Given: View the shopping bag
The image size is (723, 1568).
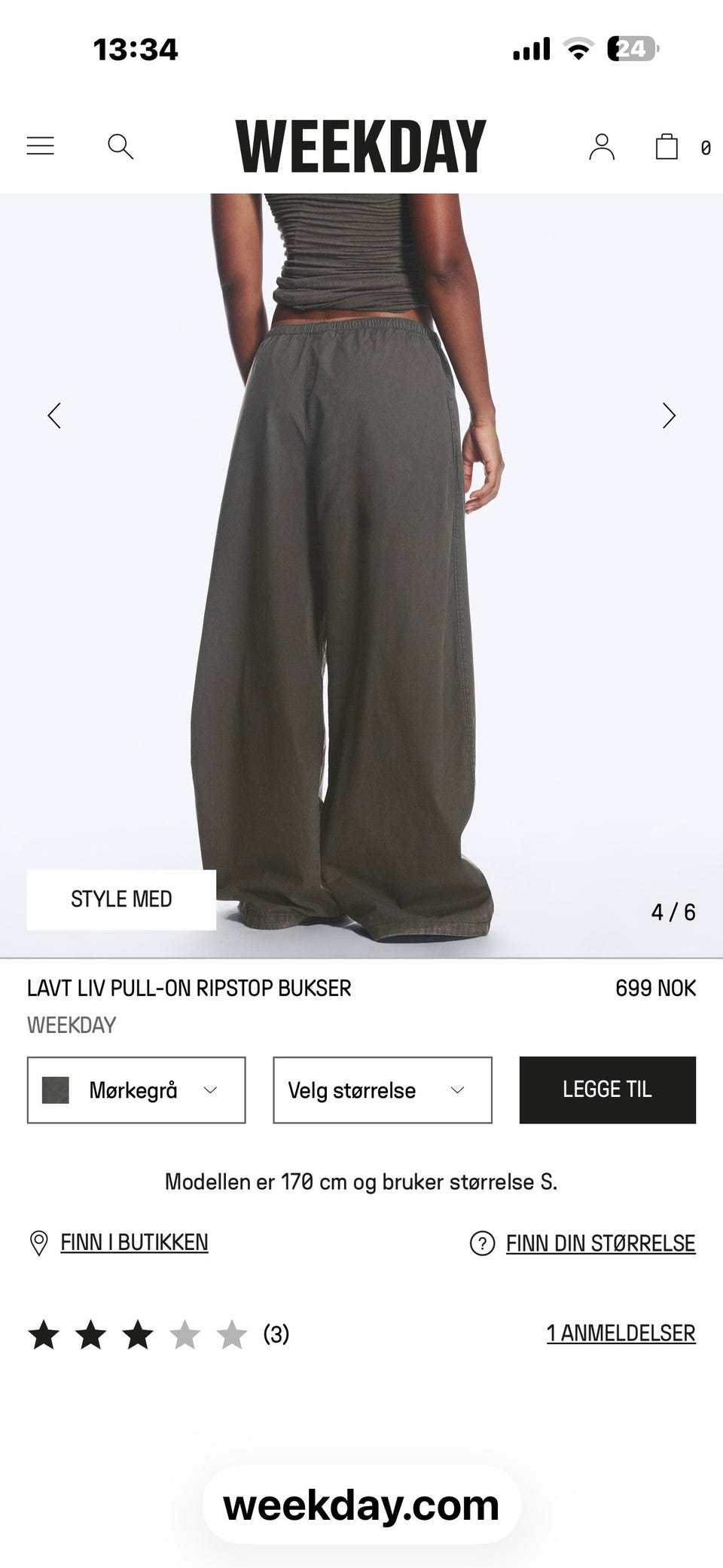Looking at the screenshot, I should pos(667,146).
